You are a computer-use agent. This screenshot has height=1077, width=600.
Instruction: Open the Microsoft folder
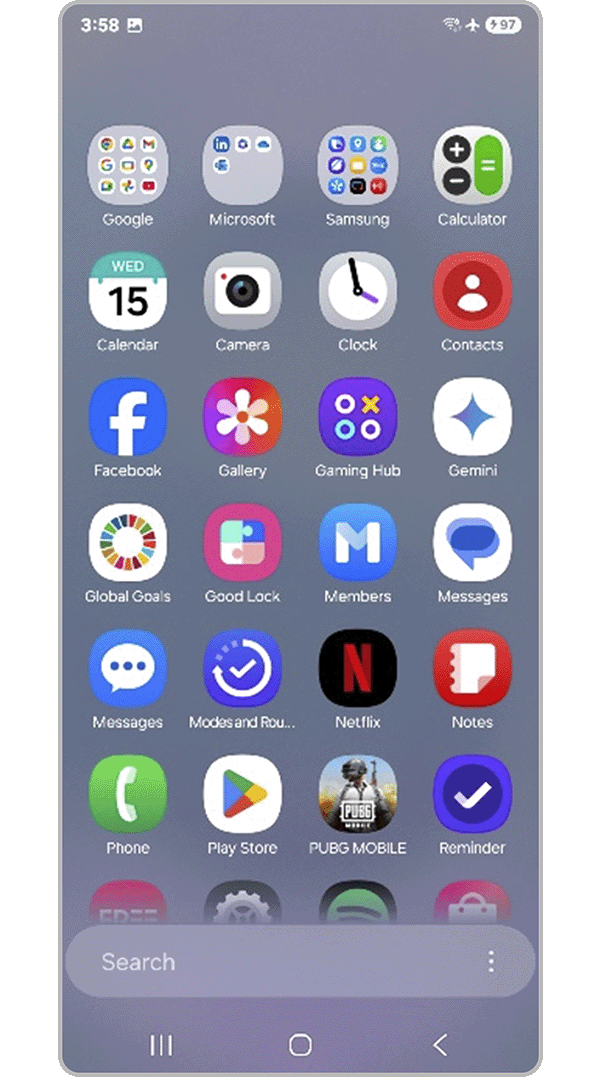[x=242, y=166]
